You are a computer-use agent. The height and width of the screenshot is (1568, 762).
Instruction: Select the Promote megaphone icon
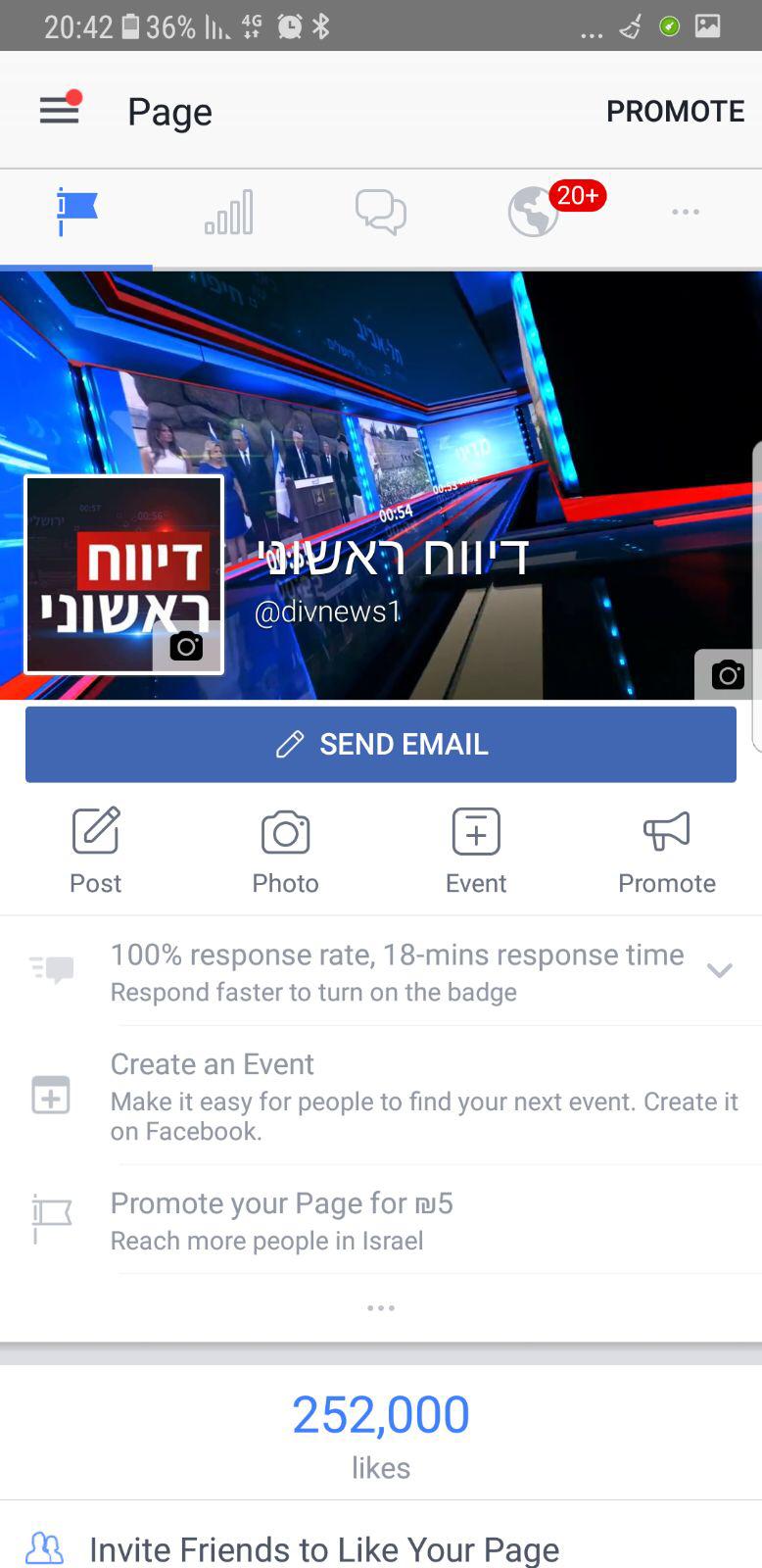[666, 830]
